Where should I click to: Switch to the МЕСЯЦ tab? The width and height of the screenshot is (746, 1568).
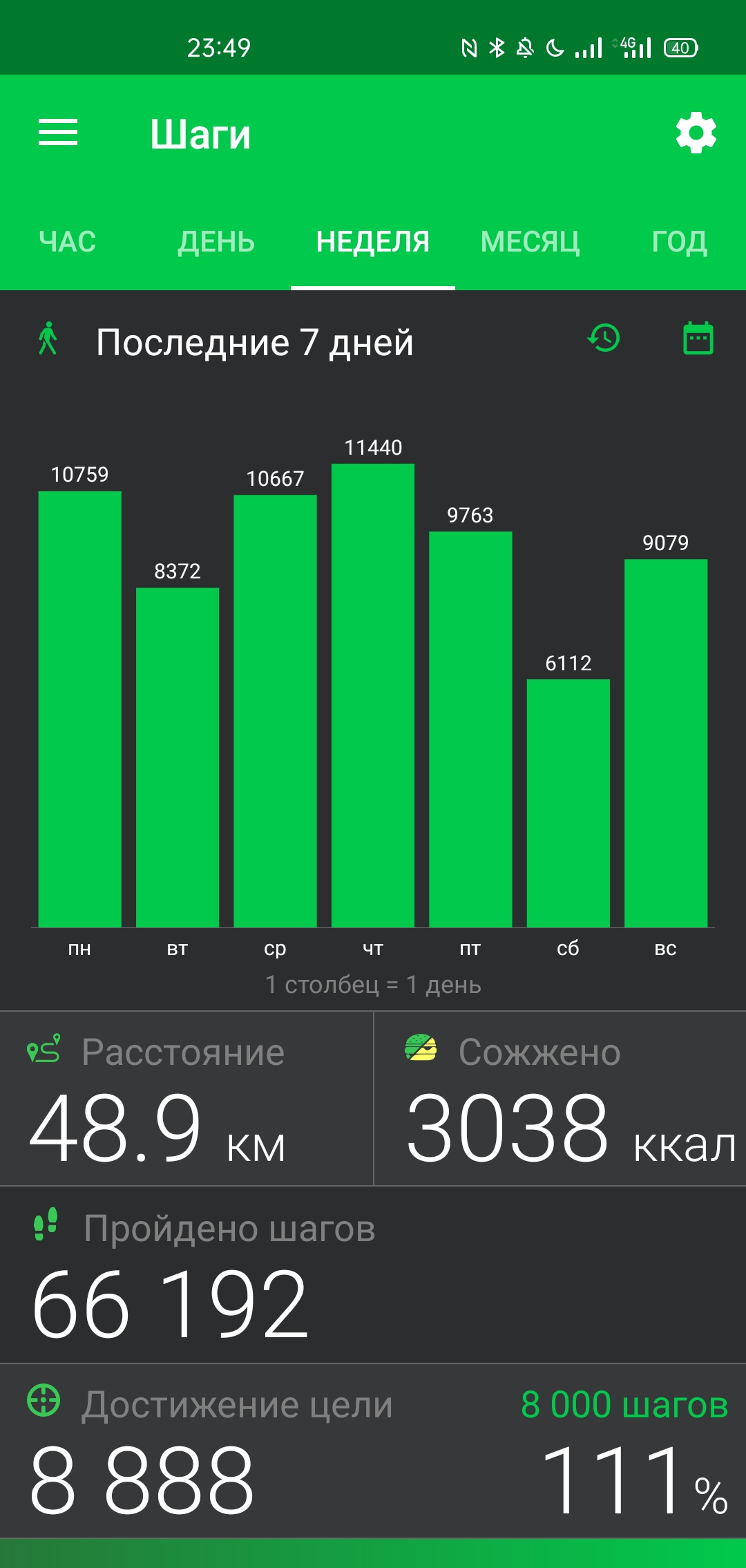pyautogui.click(x=530, y=242)
